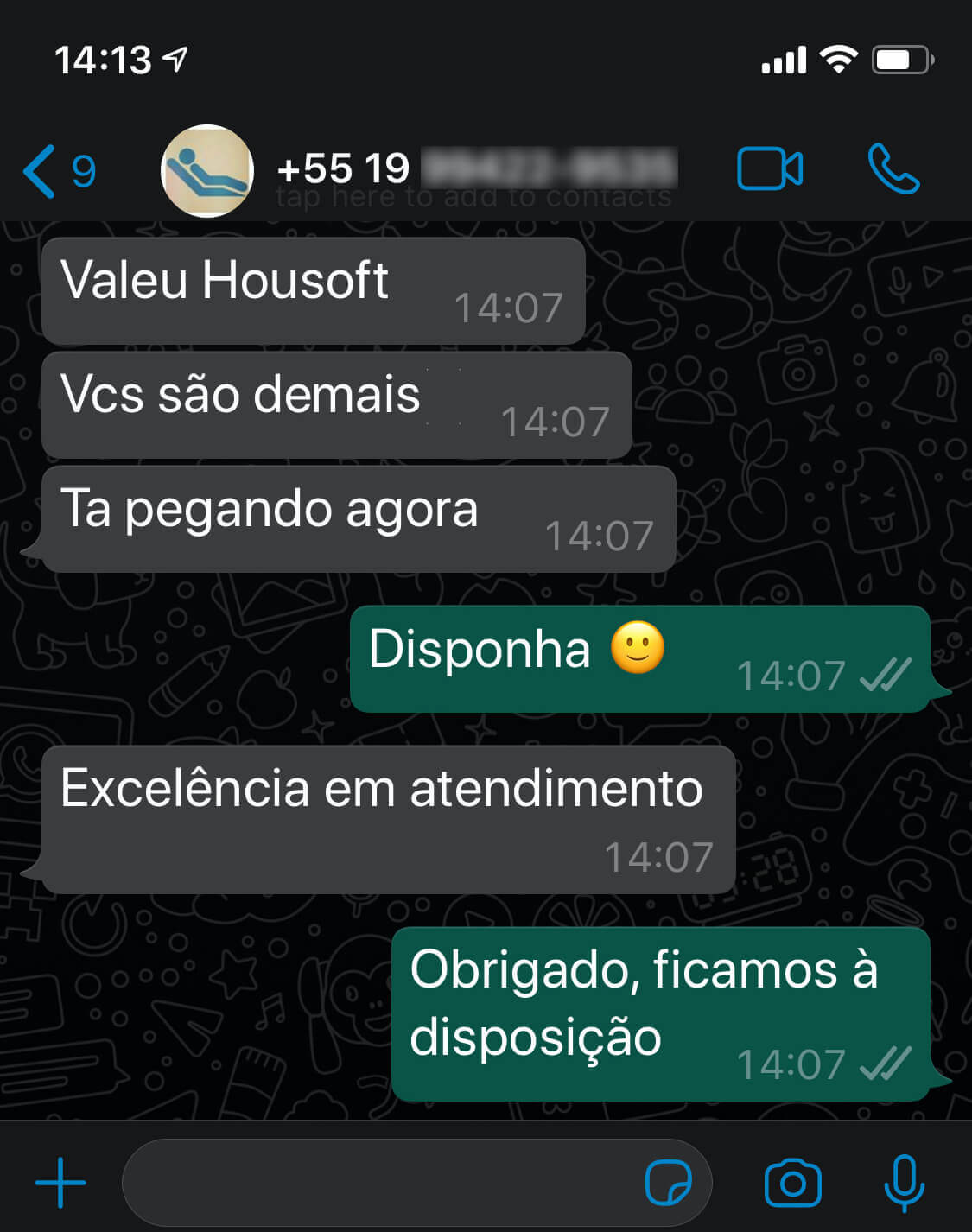Go back to the chats list
This screenshot has height=1232, width=972.
[57, 171]
